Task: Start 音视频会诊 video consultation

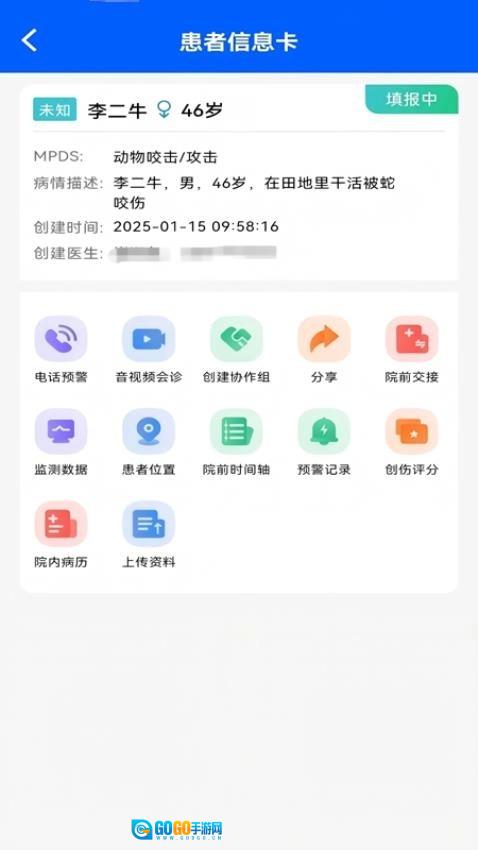Action: point(148,349)
